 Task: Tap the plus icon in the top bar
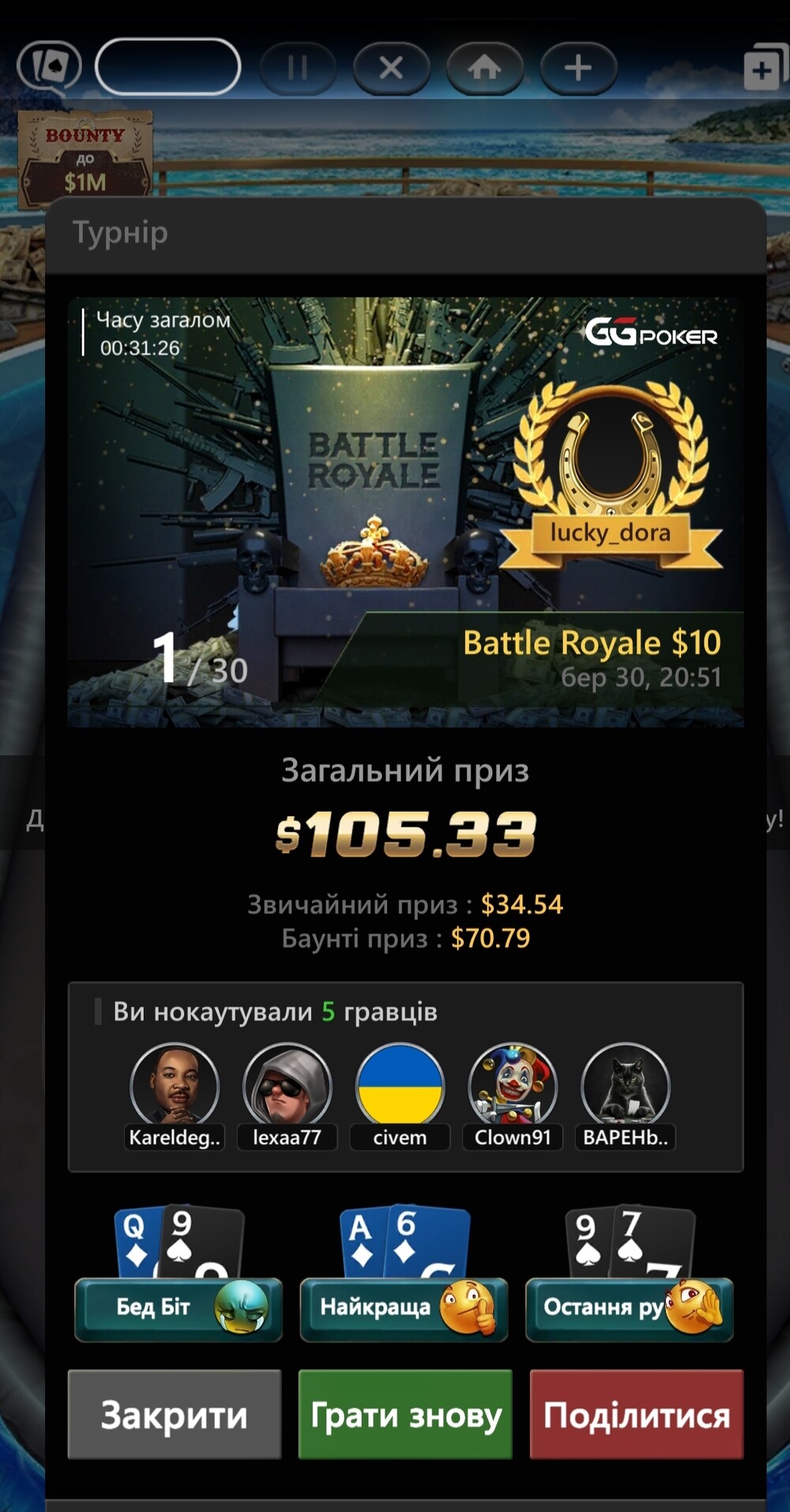click(x=578, y=68)
